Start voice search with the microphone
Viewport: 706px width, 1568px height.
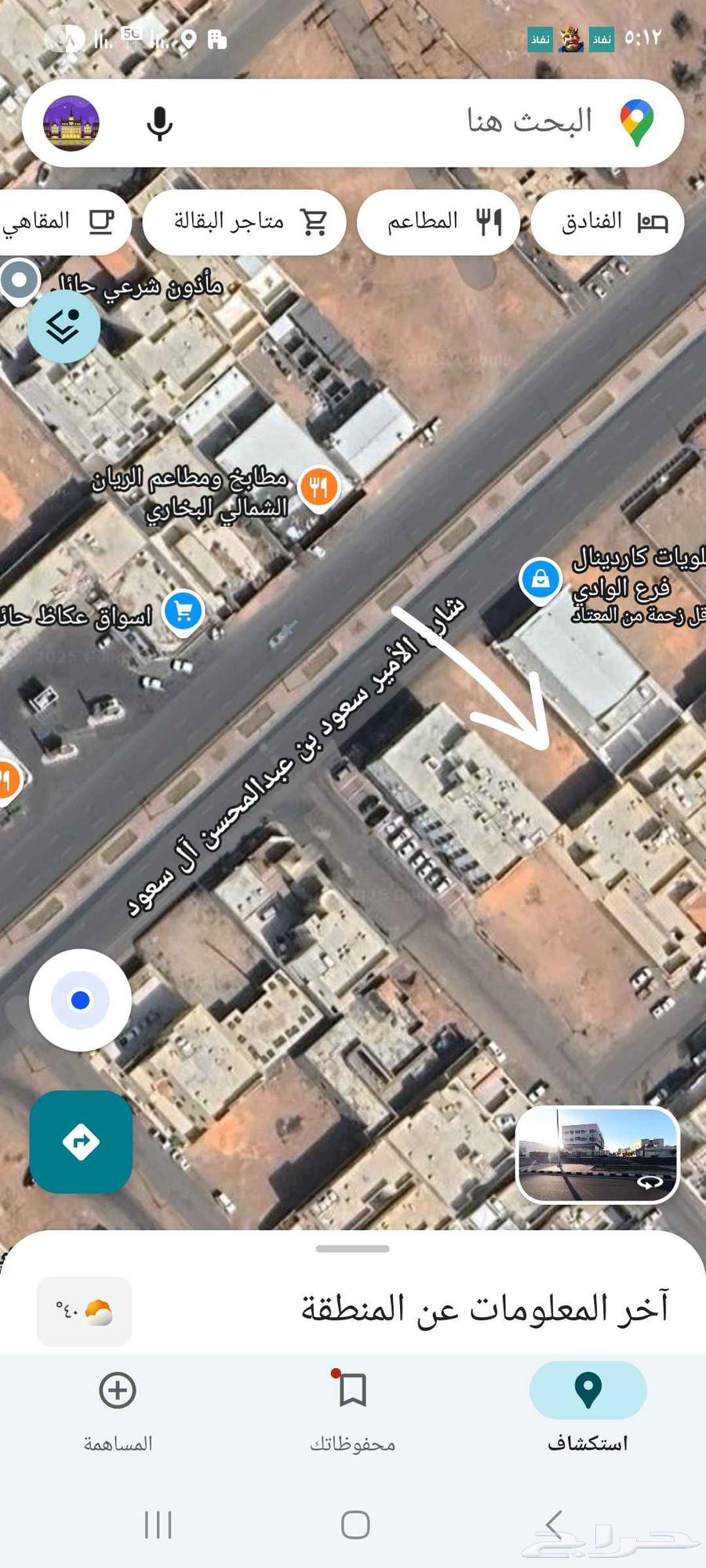click(159, 123)
